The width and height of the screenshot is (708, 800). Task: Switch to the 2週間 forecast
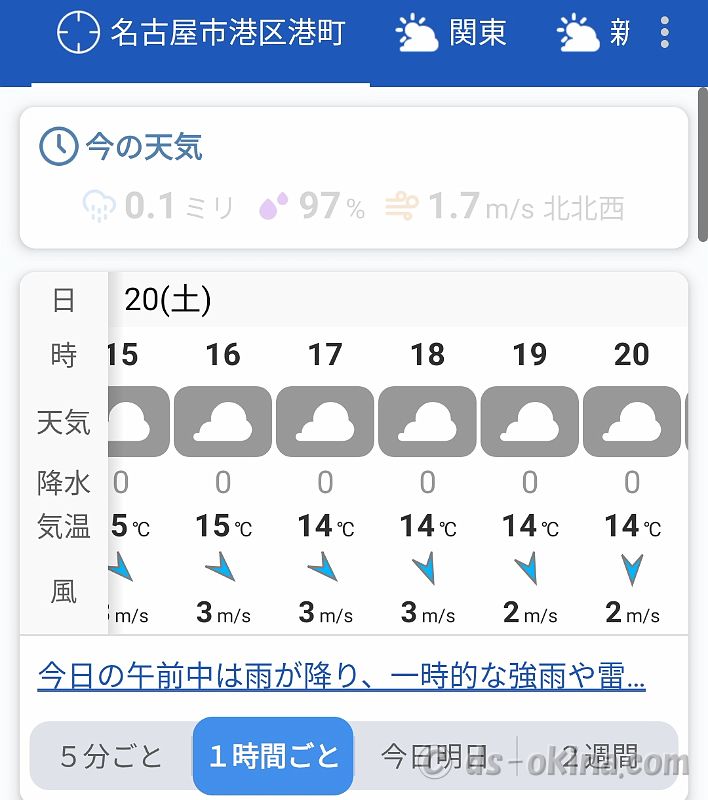(598, 756)
